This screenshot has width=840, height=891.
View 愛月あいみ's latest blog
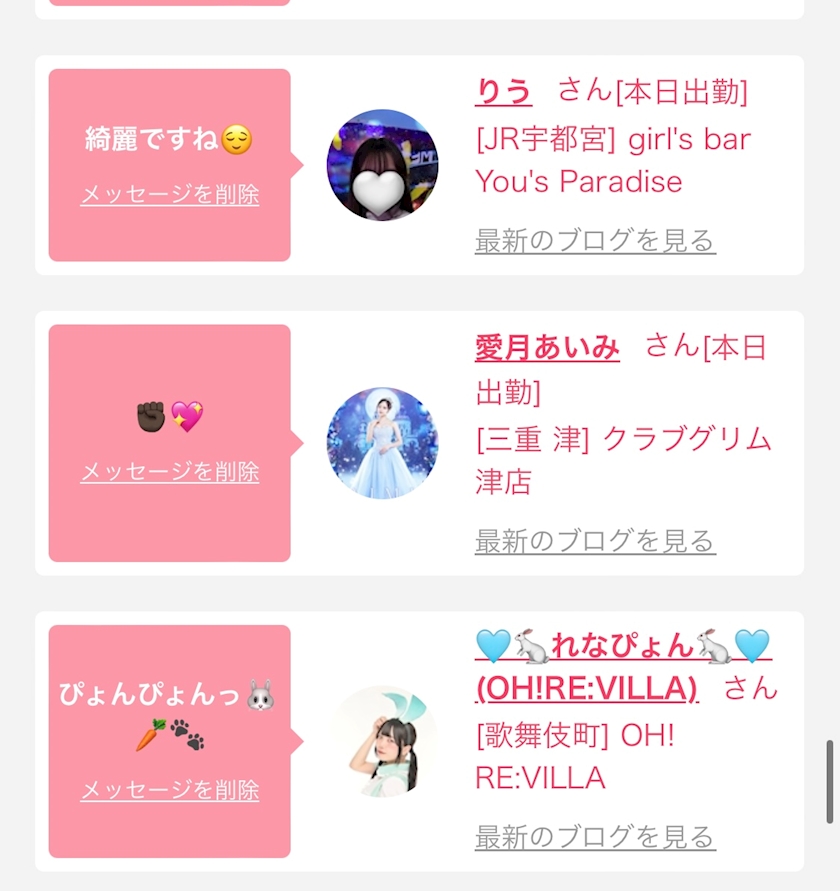tap(595, 541)
